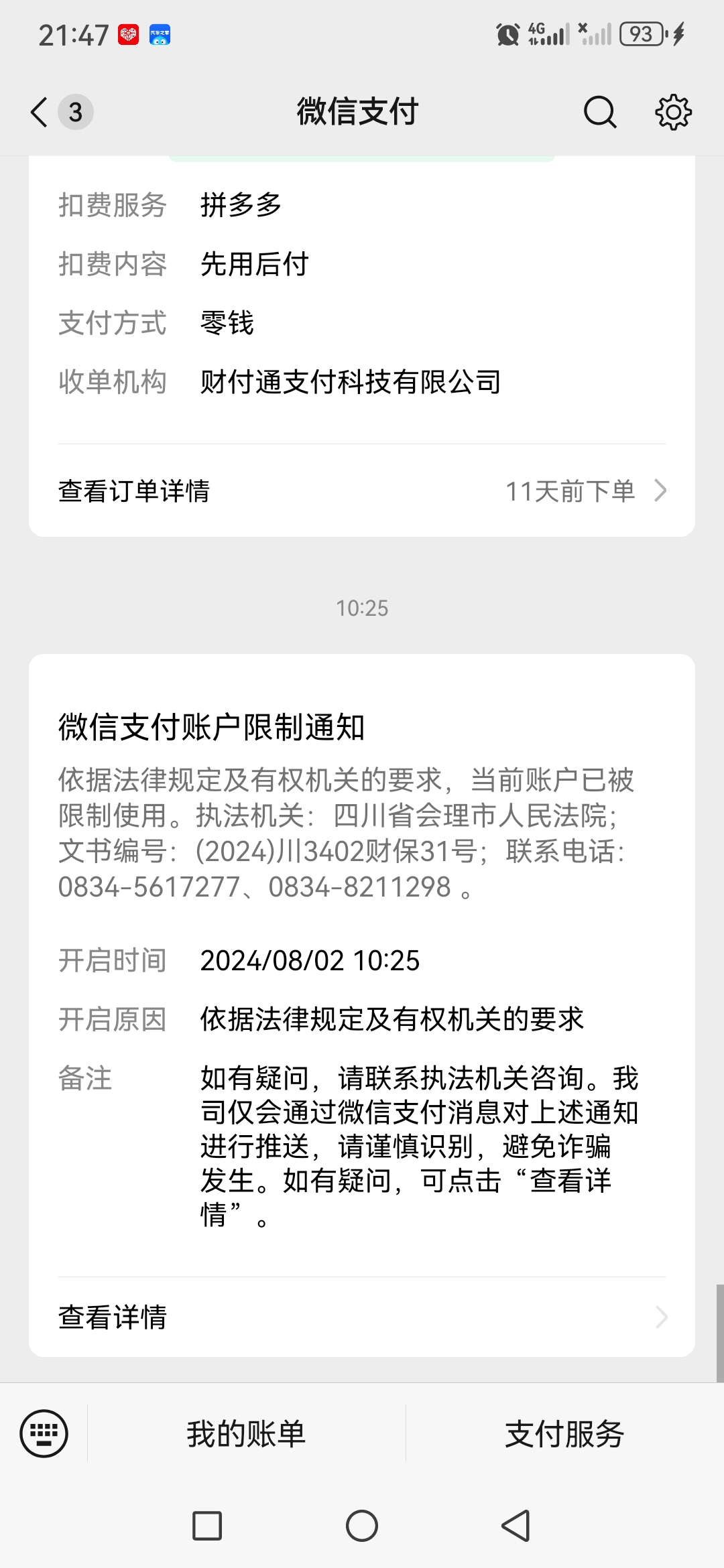
Task: Open search in 微信支付
Action: (600, 112)
